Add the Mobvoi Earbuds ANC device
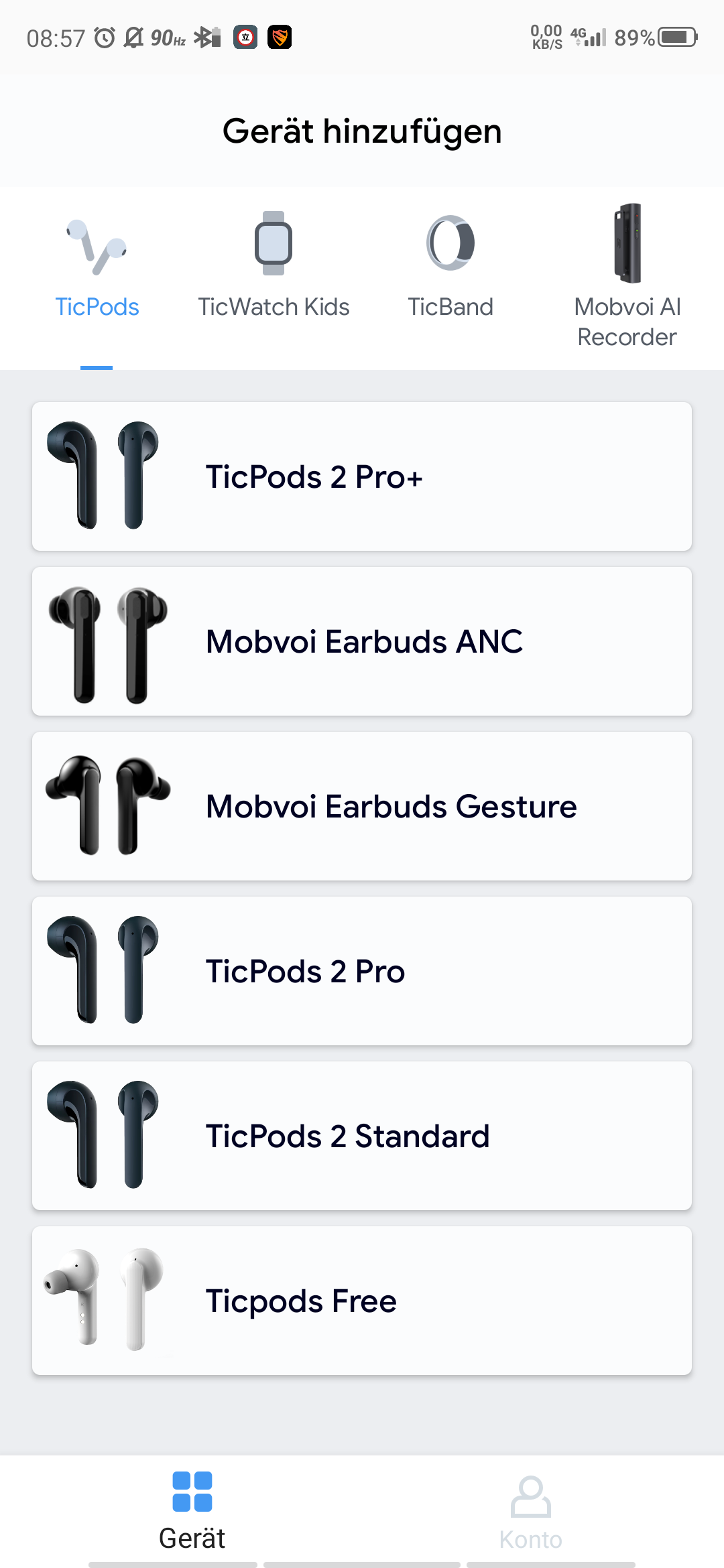 tap(362, 641)
